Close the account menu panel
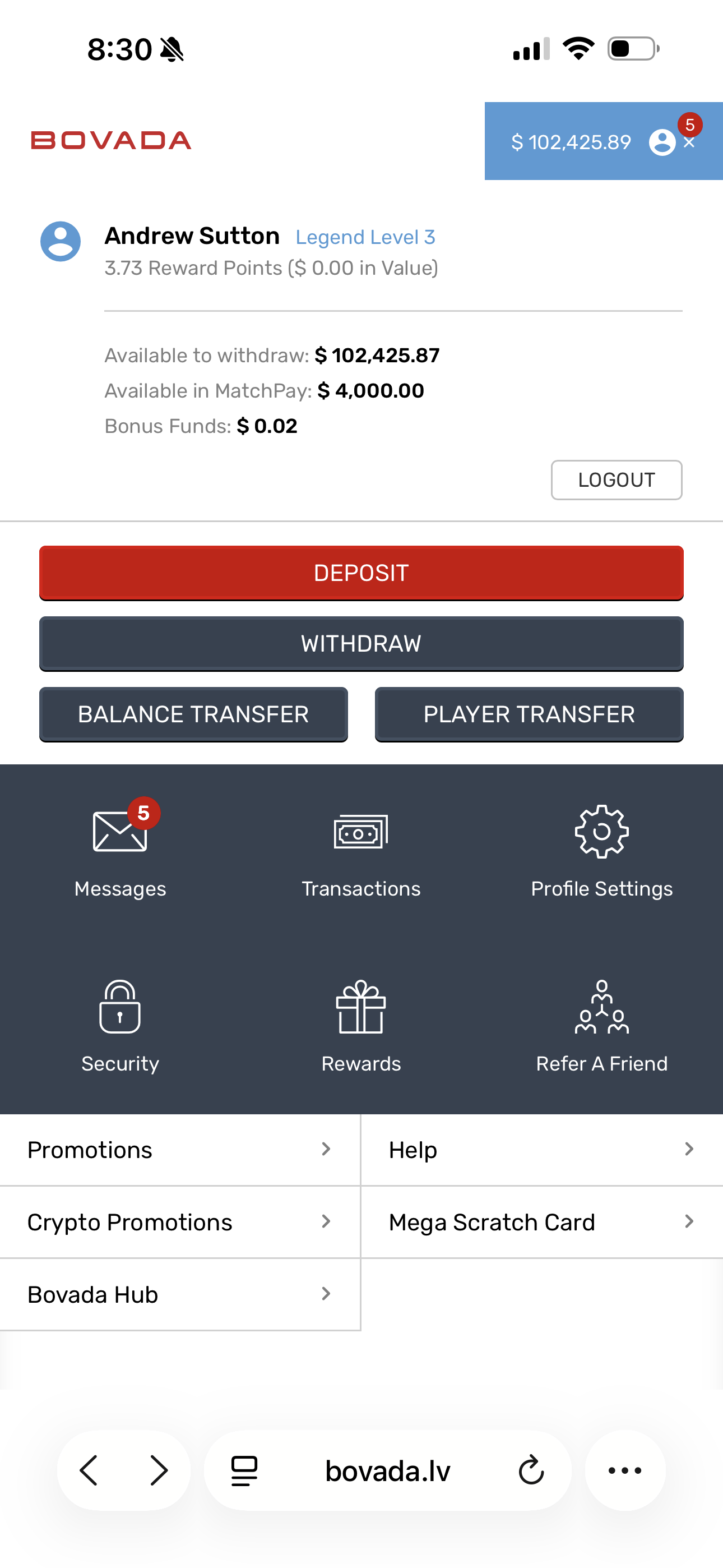Image resolution: width=723 pixels, height=1568 pixels. tap(689, 143)
